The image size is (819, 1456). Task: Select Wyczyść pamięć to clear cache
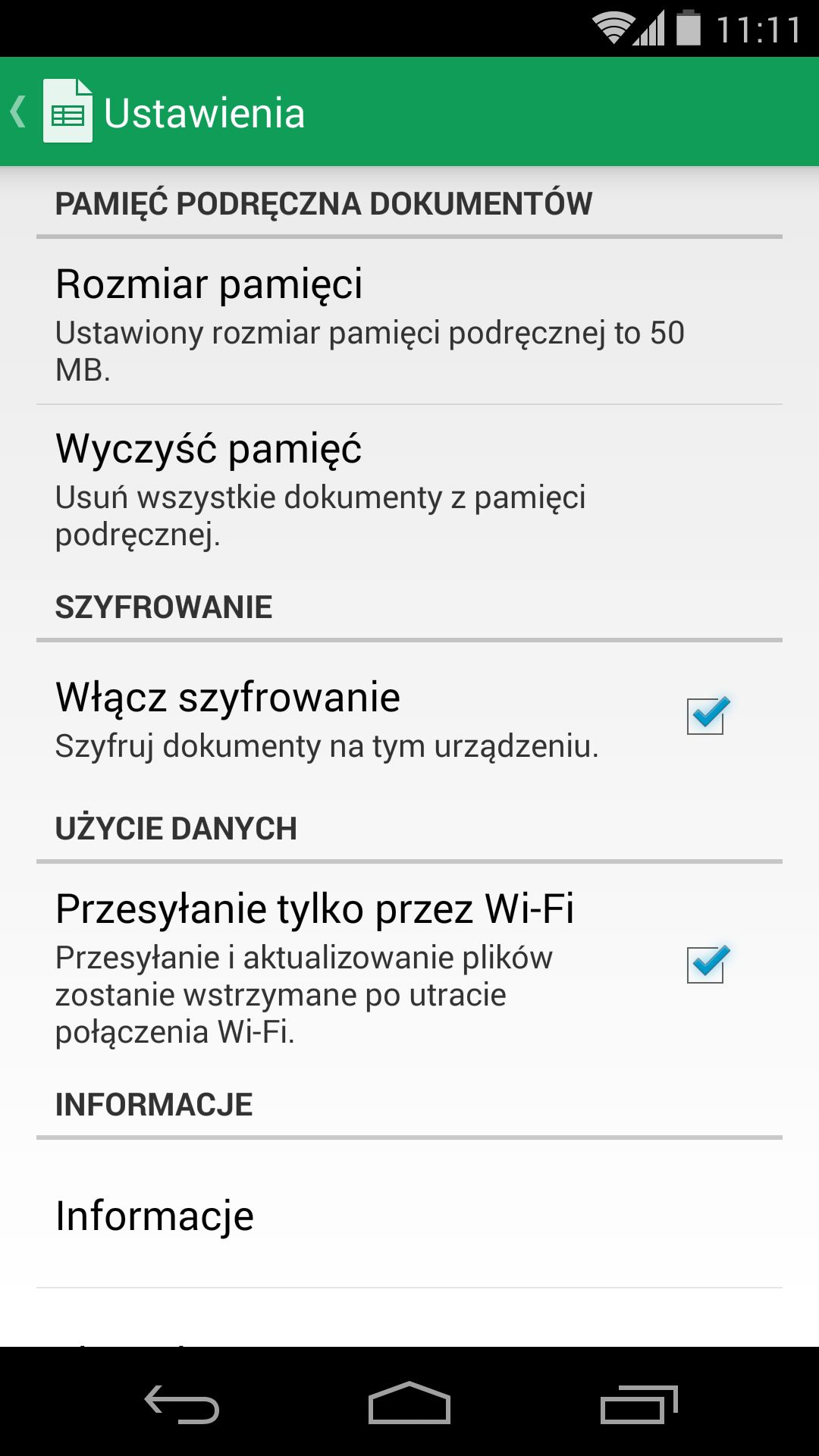click(x=409, y=487)
